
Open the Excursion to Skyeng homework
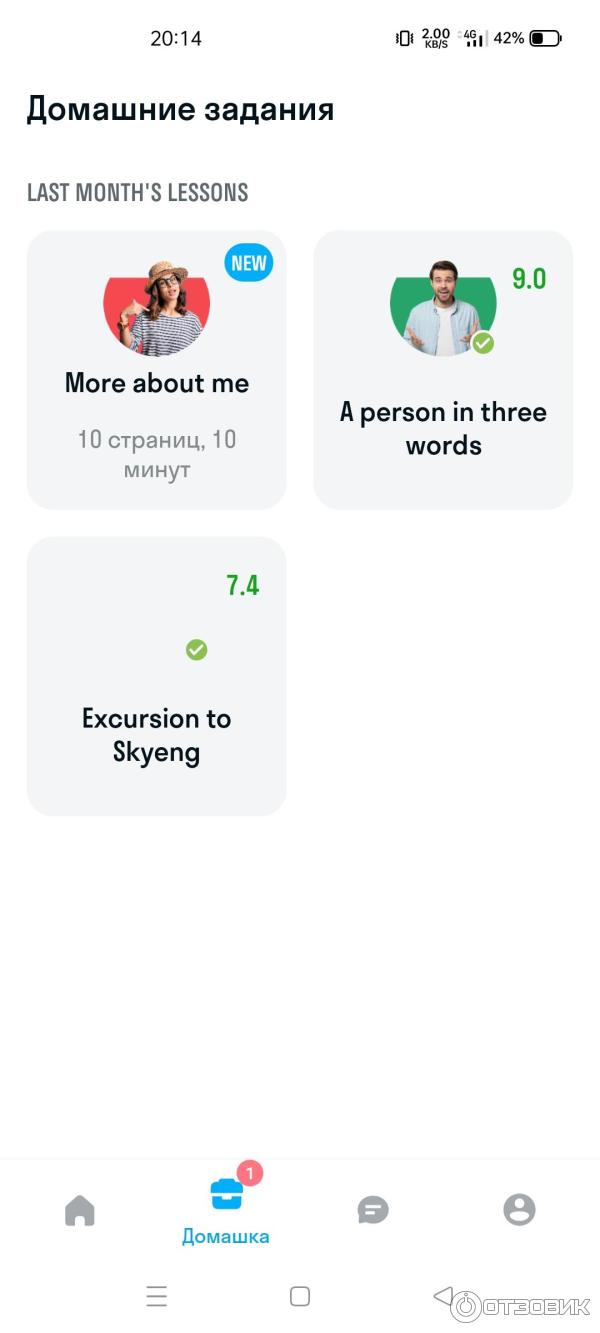point(156,676)
